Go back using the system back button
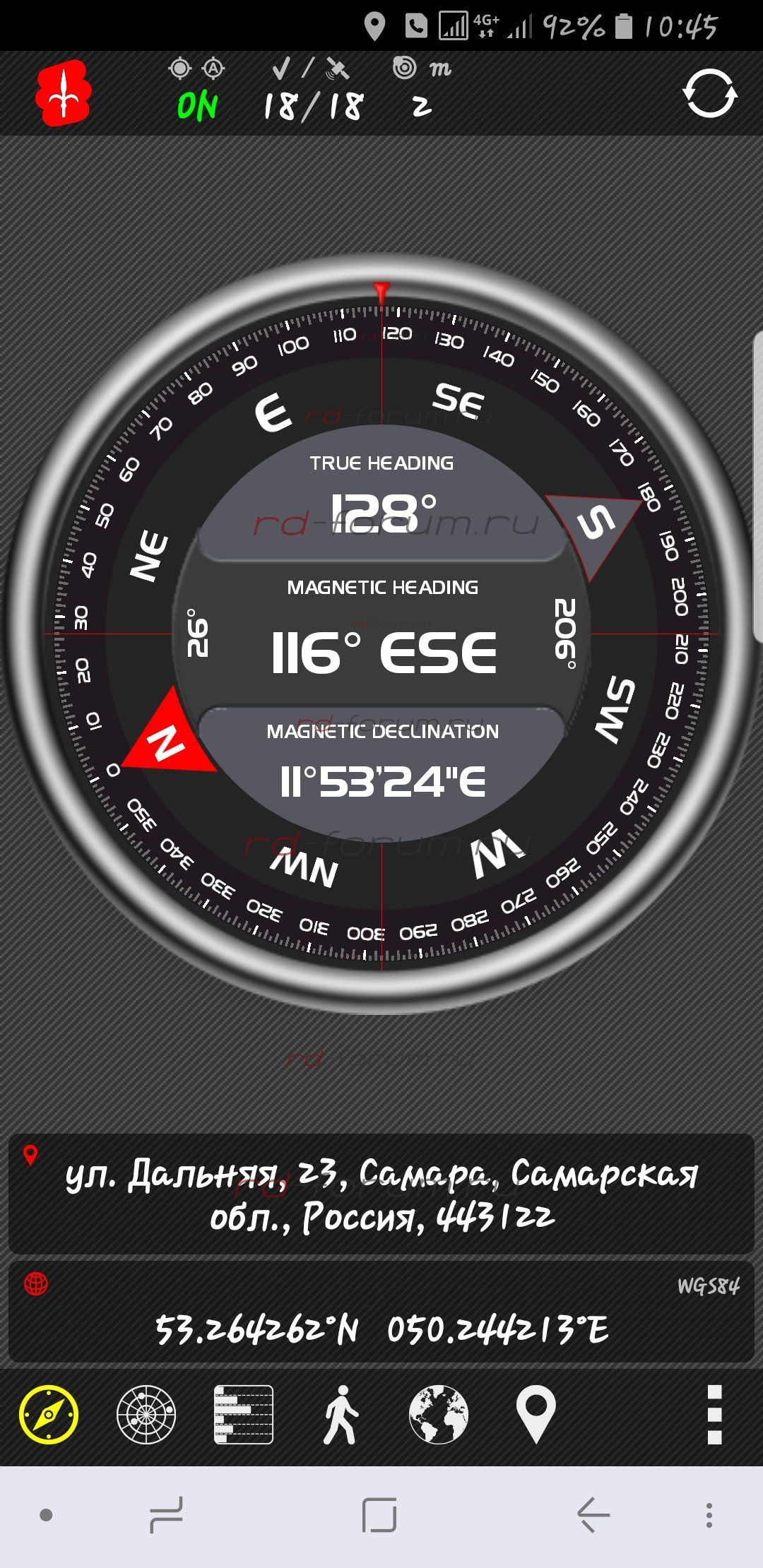The height and width of the screenshot is (1568, 763). [593, 1514]
